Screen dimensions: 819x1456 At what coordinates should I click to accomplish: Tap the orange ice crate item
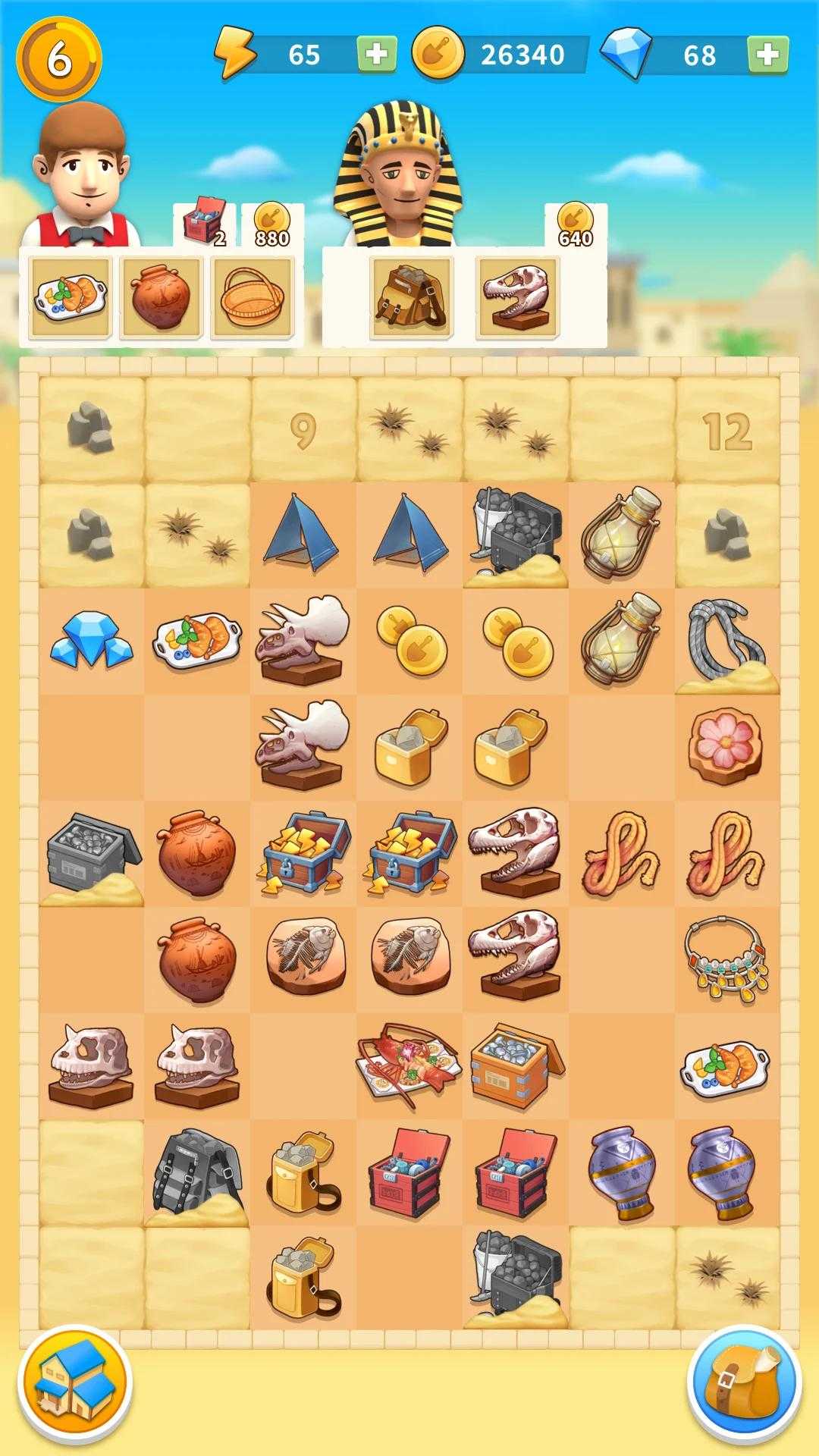pyautogui.click(x=516, y=1065)
